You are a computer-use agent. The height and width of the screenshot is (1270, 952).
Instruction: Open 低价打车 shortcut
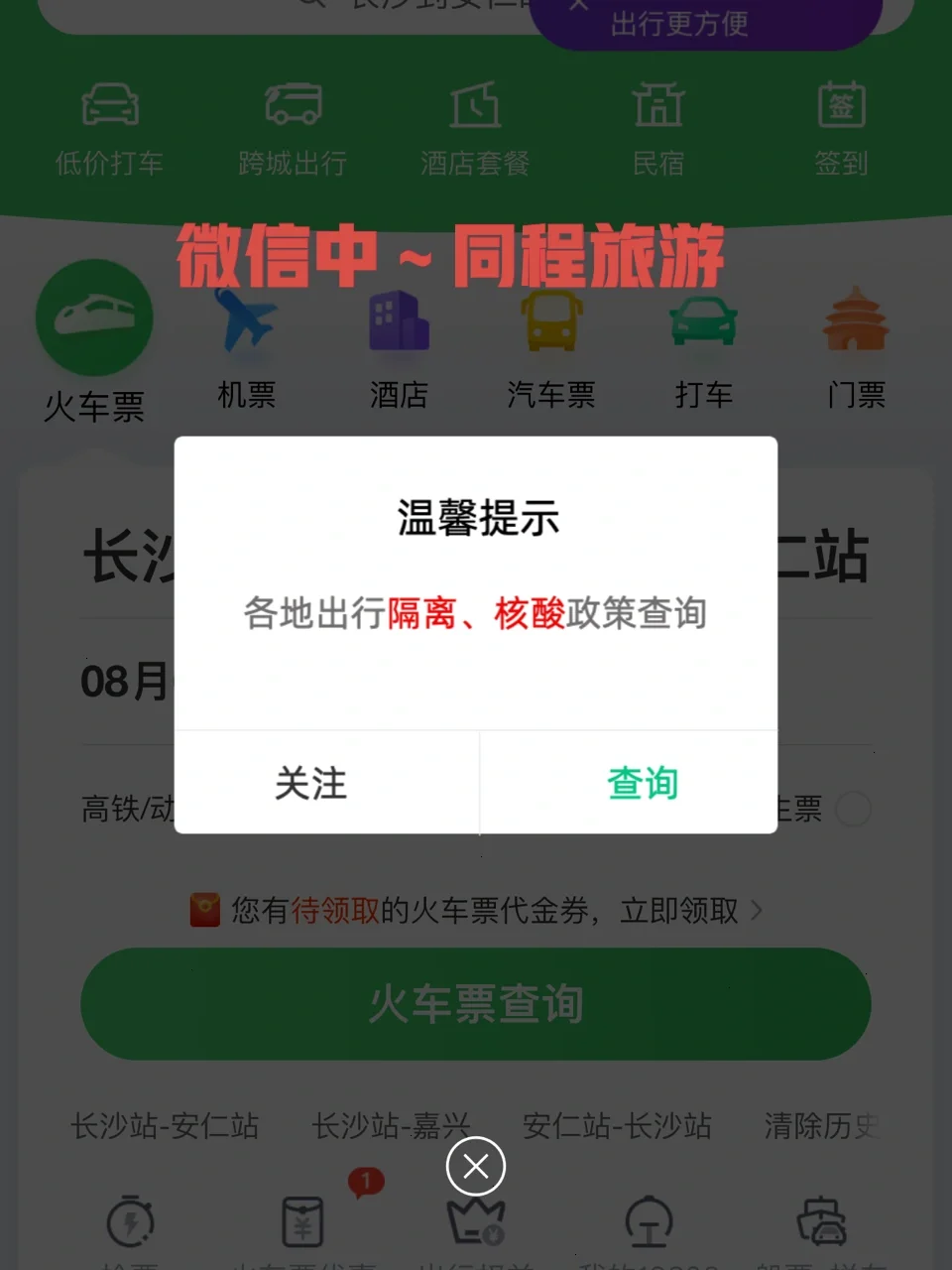109,129
